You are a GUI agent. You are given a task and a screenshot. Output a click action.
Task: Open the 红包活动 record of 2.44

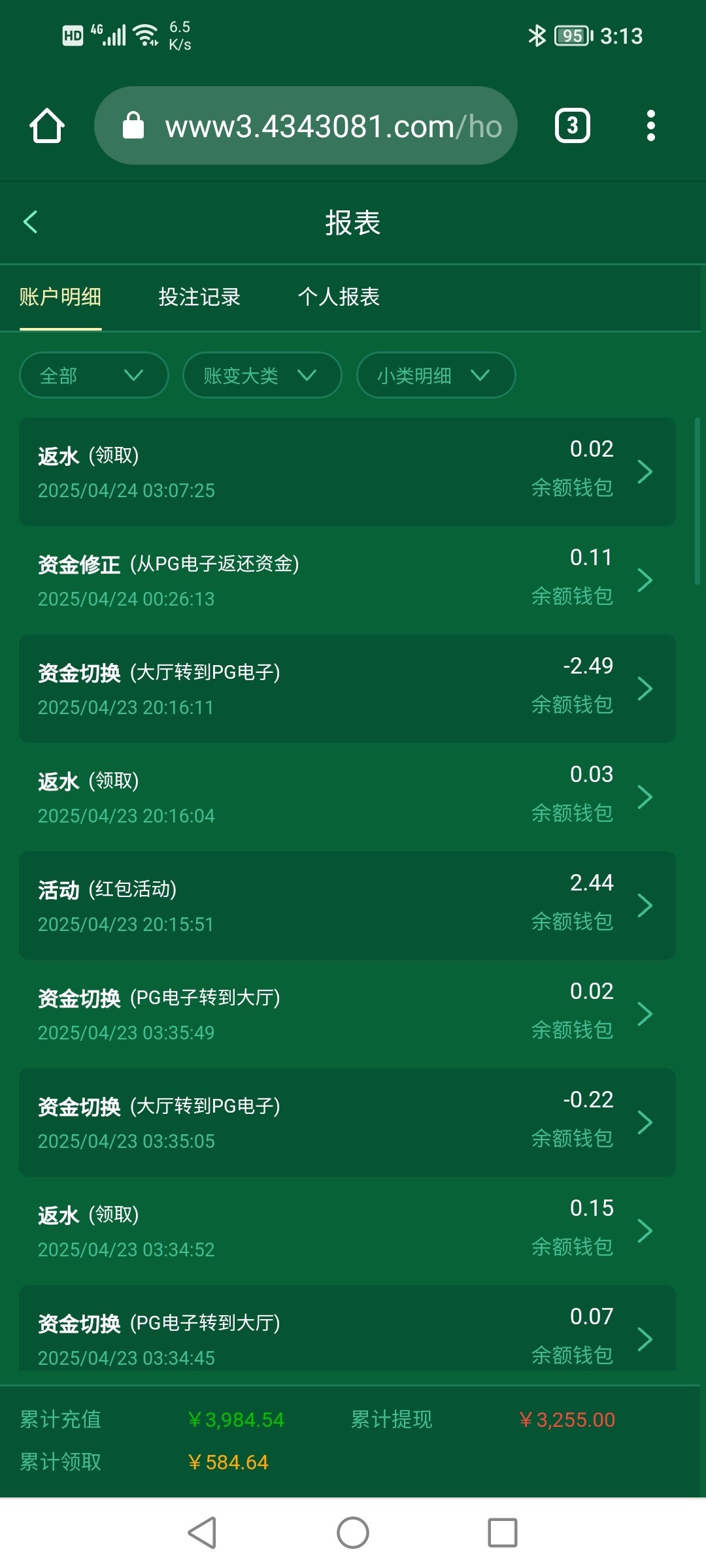pos(347,906)
